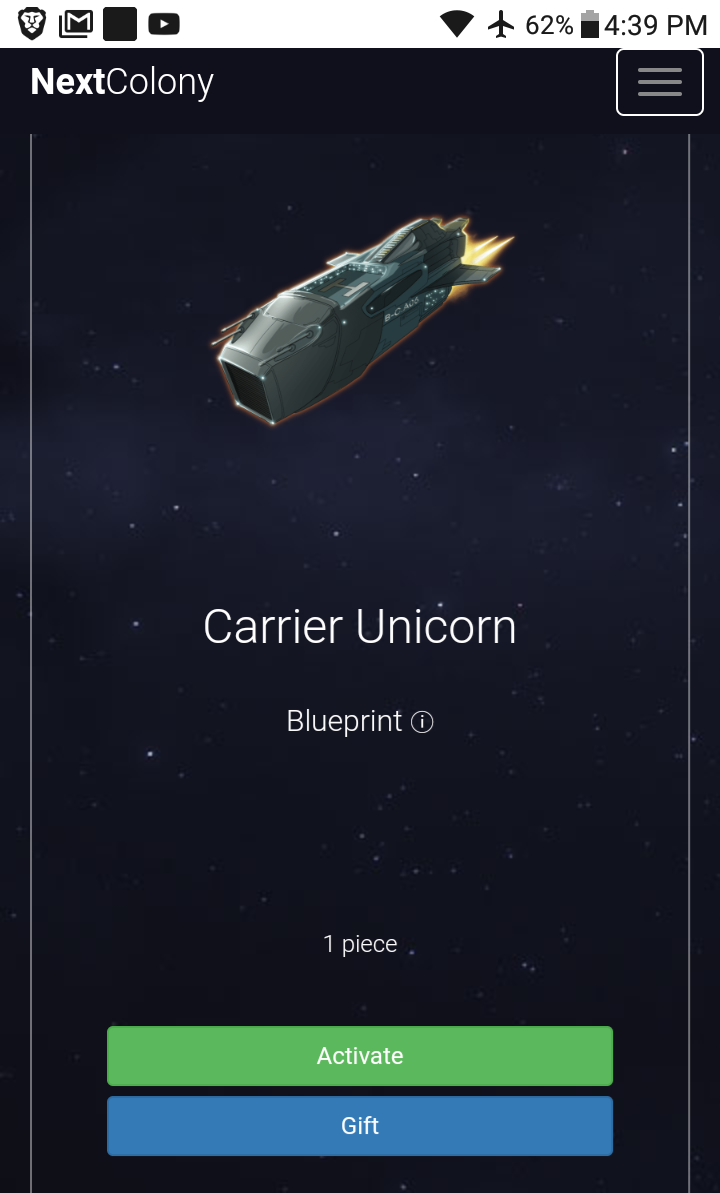Open the hamburger navigation menu
Image resolution: width=720 pixels, height=1193 pixels.
coord(659,82)
